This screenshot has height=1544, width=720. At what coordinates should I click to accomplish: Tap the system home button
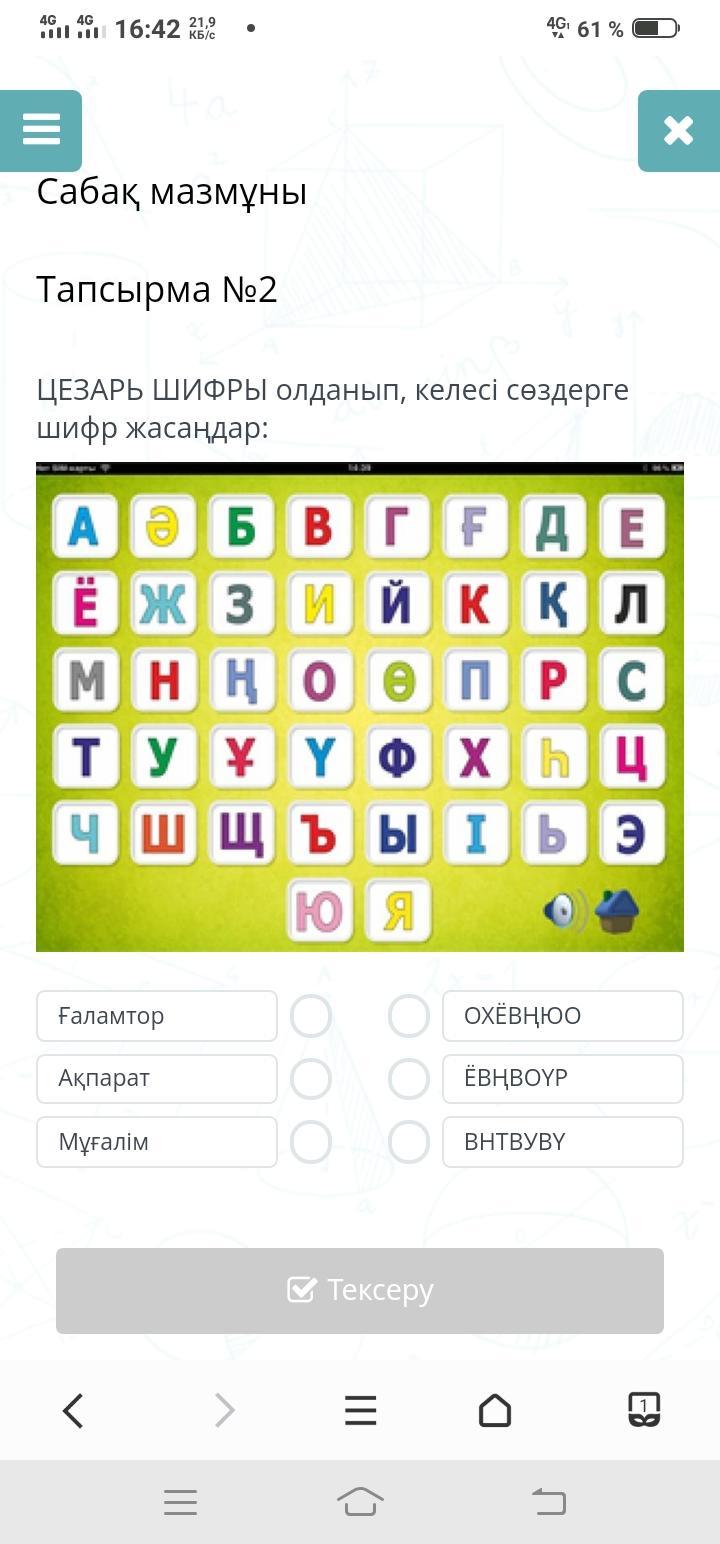[x=360, y=1501]
